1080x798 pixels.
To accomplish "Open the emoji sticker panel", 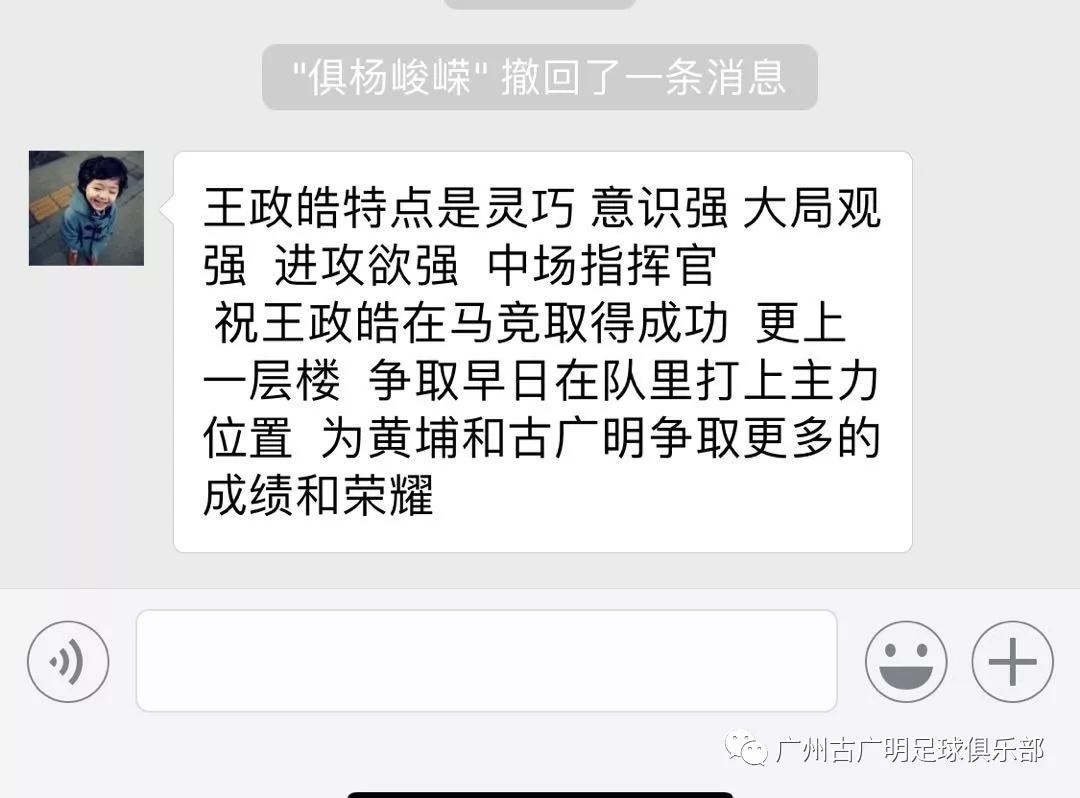I will click(x=906, y=661).
